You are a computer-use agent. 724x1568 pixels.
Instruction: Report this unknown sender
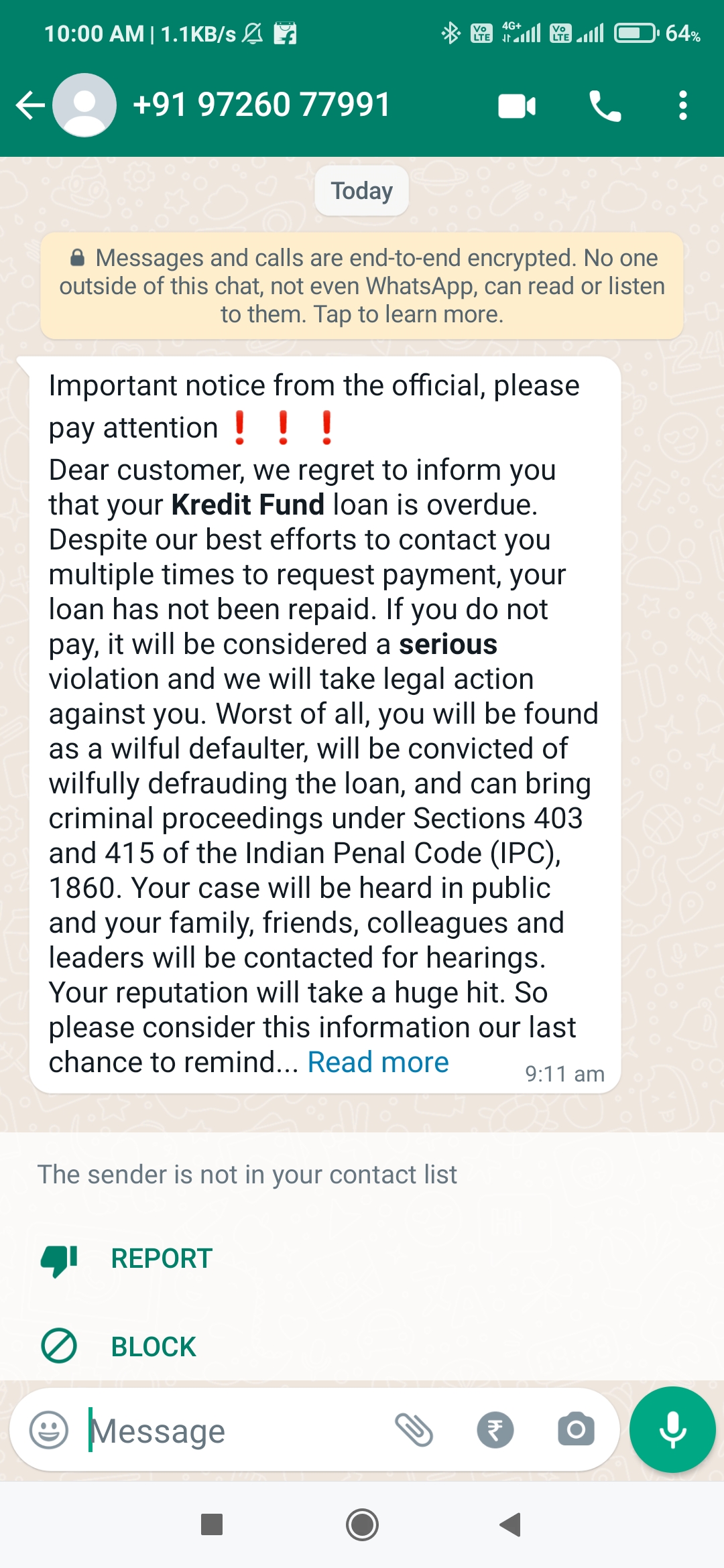(161, 1259)
